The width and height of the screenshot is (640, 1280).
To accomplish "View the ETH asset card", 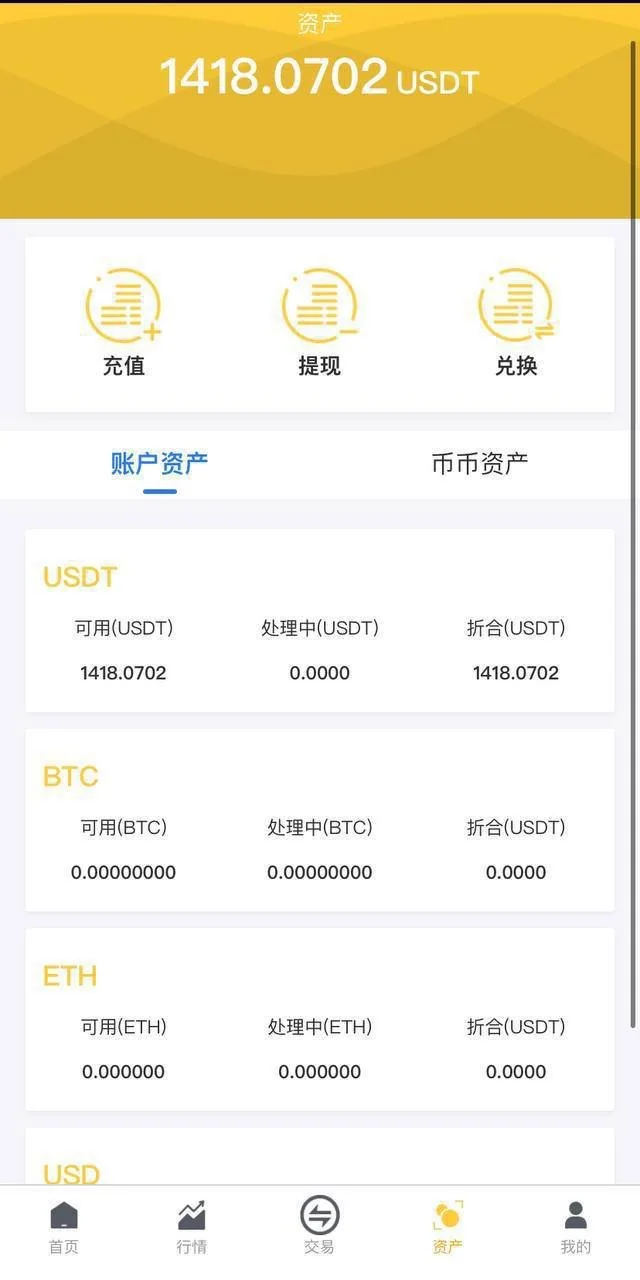I will 320,1019.
